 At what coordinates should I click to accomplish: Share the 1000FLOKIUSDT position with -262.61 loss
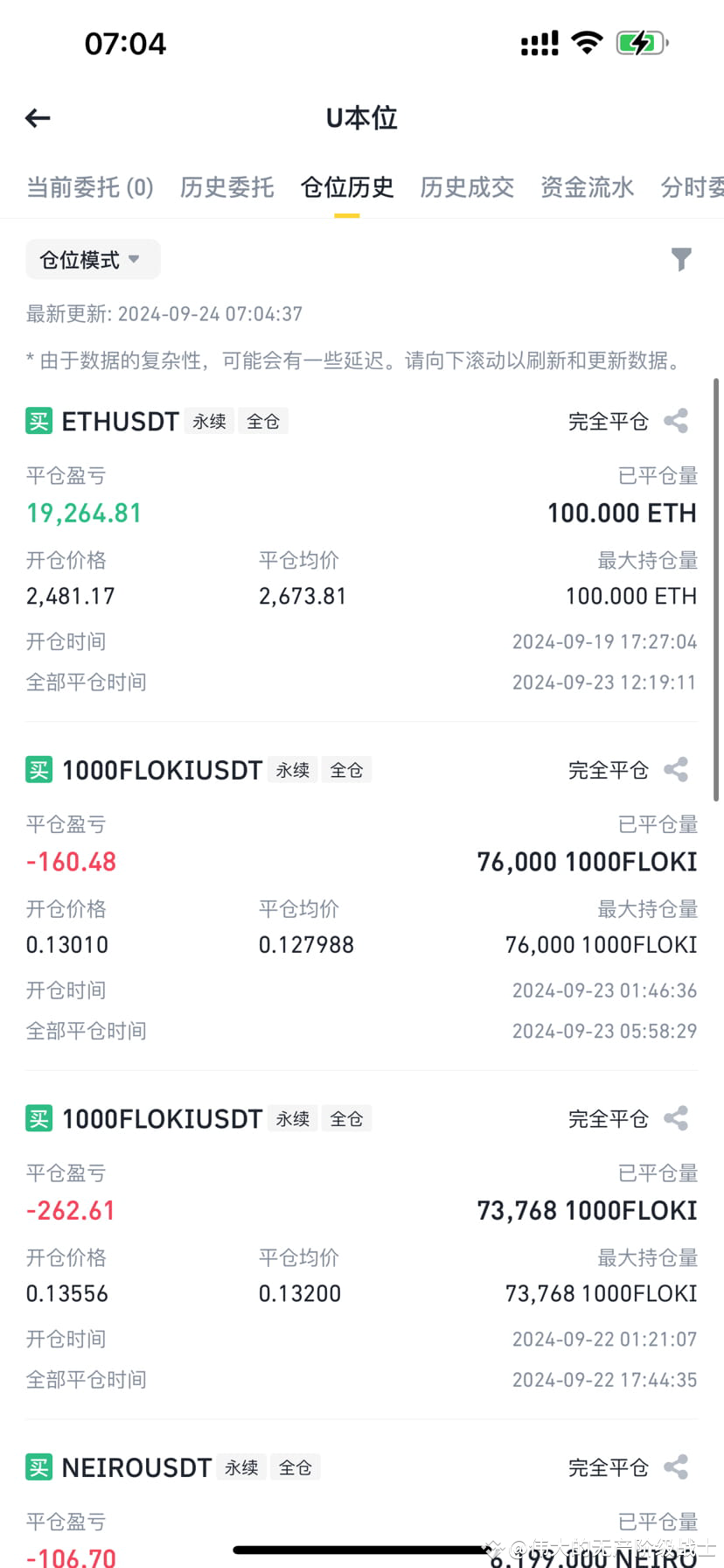(676, 1118)
